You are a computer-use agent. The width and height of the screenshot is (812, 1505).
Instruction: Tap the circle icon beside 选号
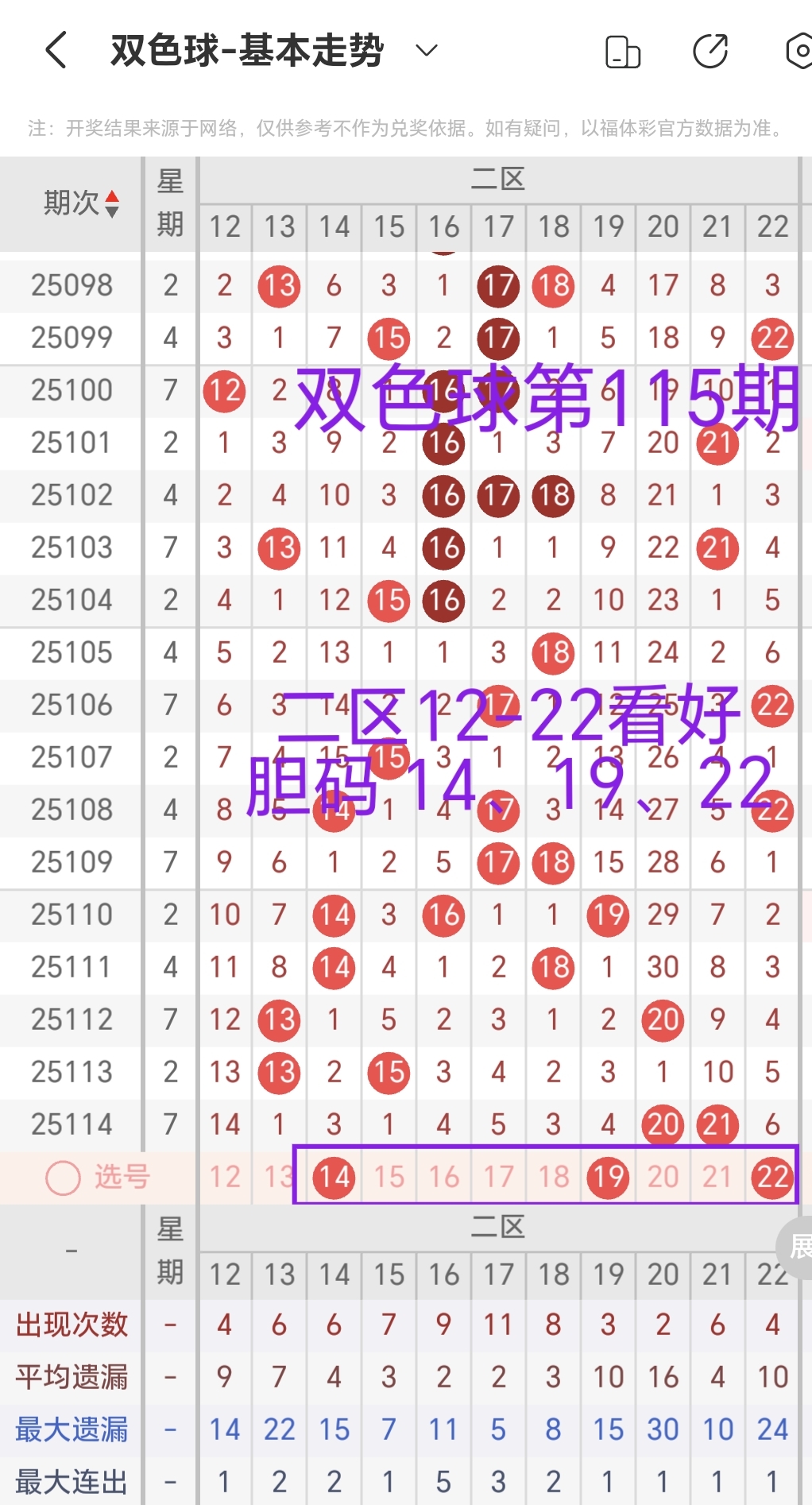pyautogui.click(x=62, y=1177)
